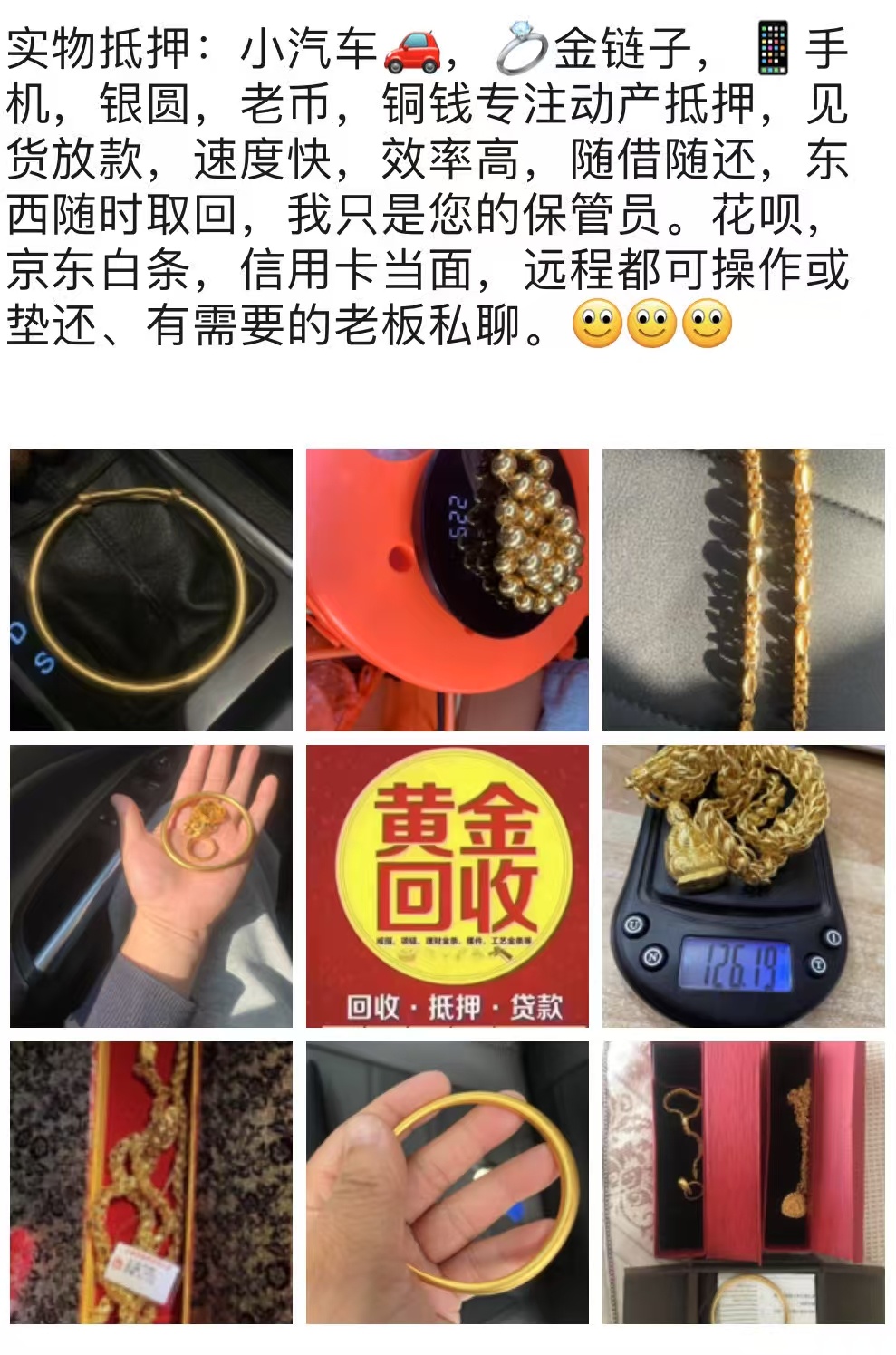896x1355 pixels.
Task: Open the gold bangle on gear shift photo
Action: pyautogui.click(x=151, y=589)
